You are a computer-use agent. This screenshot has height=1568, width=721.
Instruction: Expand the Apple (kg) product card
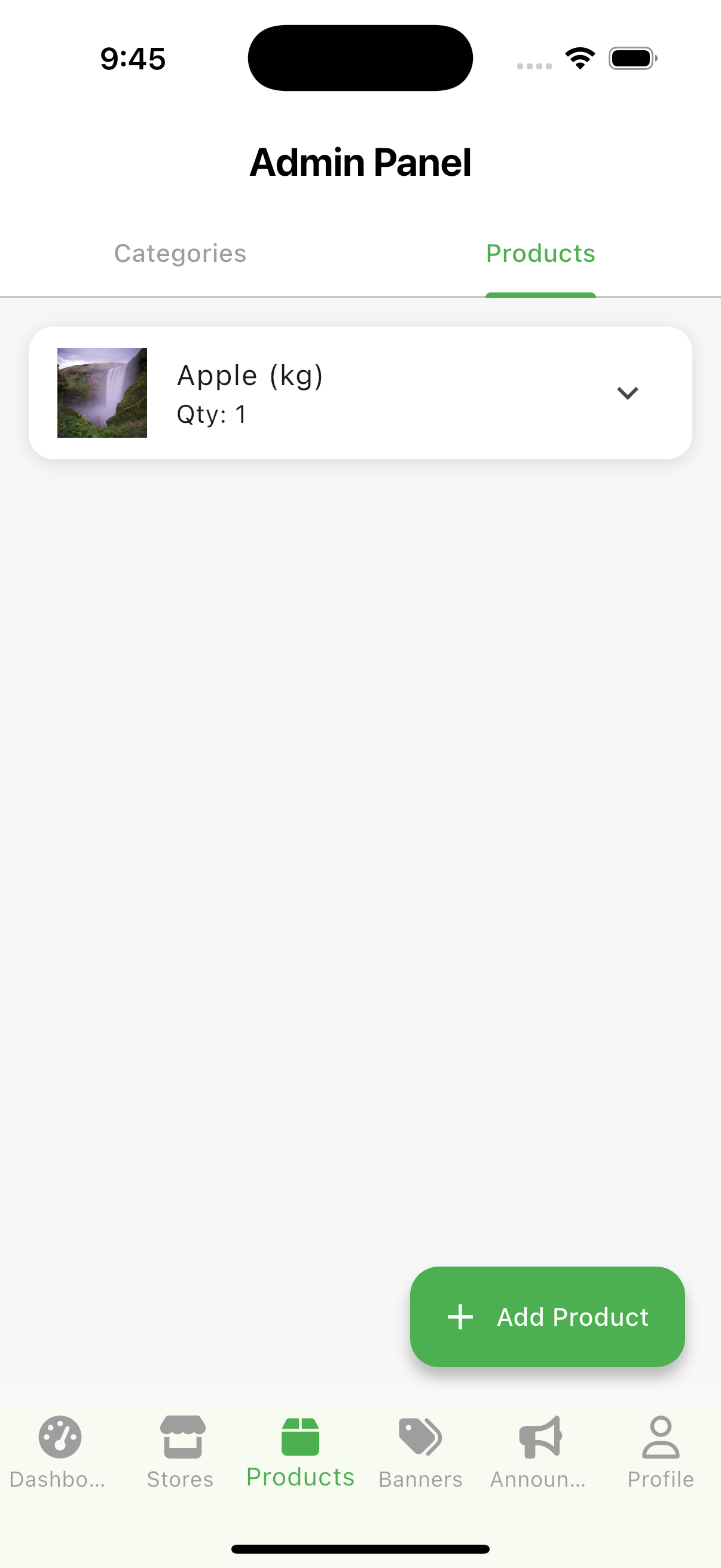[627, 393]
